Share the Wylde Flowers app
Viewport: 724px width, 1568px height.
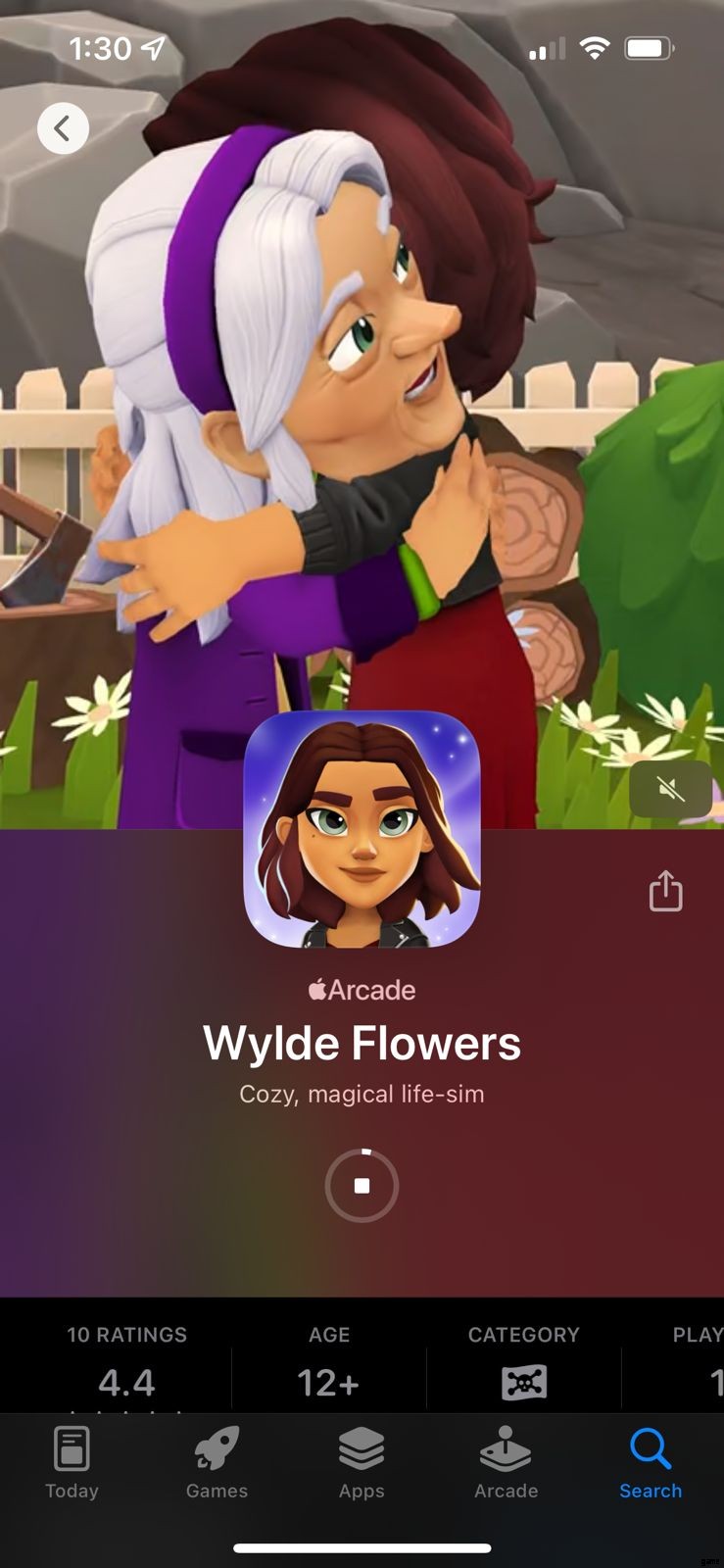pyautogui.click(x=665, y=891)
